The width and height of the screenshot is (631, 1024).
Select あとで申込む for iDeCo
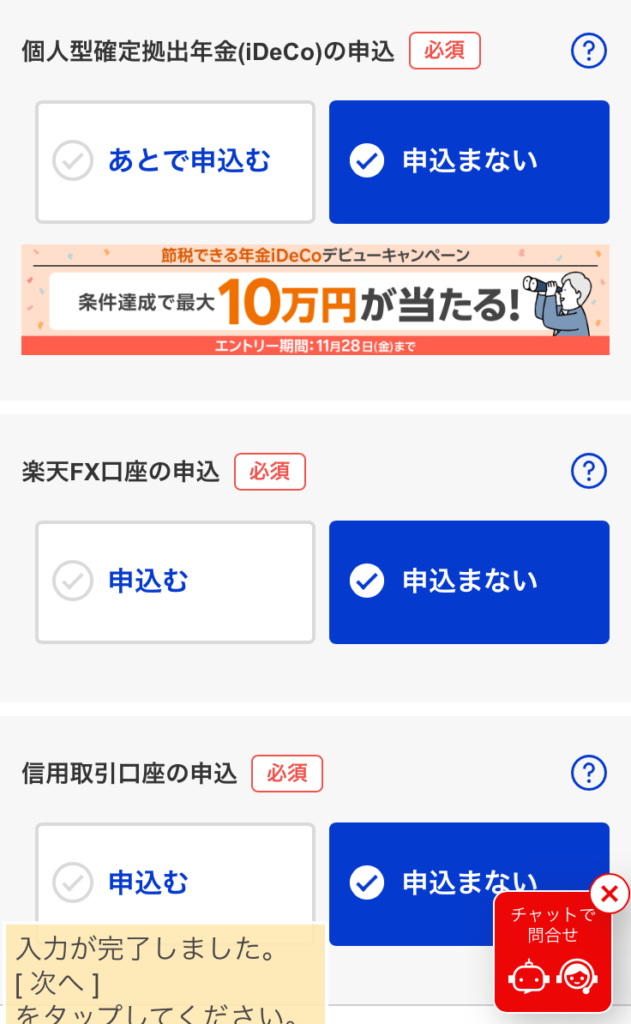tap(175, 162)
